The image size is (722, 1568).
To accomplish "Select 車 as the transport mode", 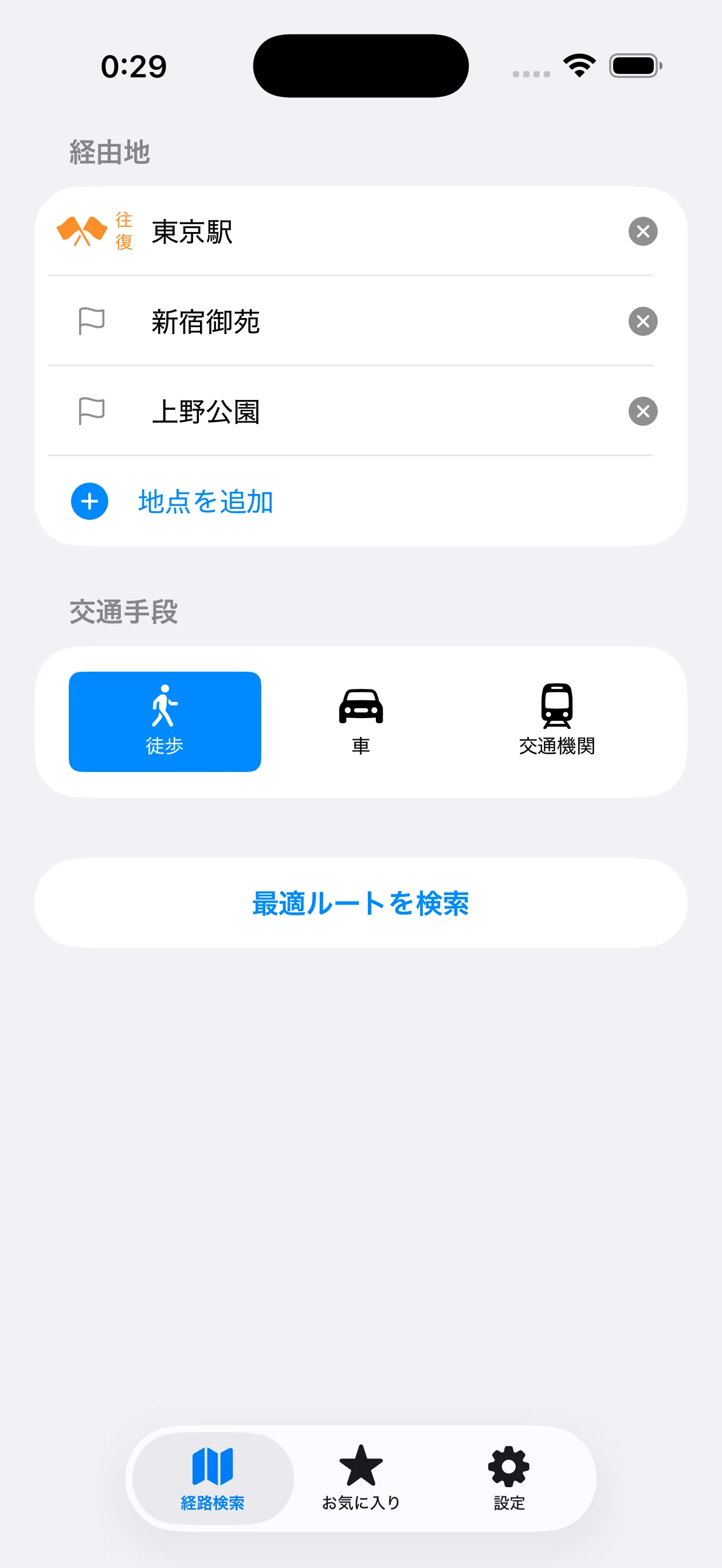I will point(360,722).
